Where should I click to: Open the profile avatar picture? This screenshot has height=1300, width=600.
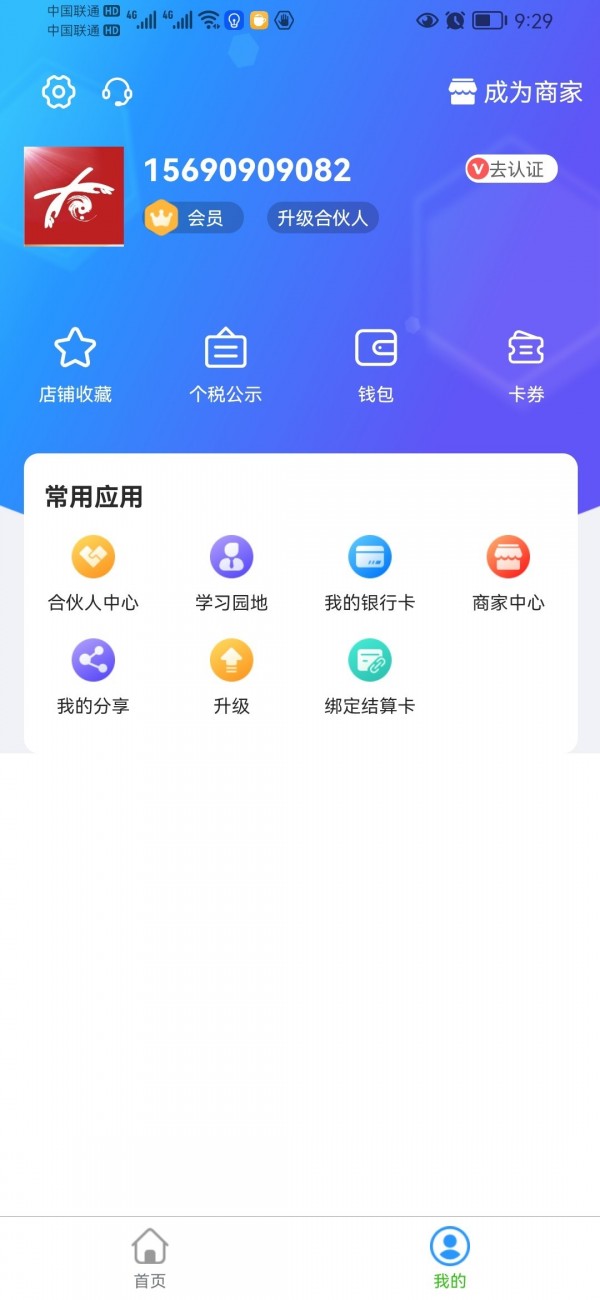(74, 196)
